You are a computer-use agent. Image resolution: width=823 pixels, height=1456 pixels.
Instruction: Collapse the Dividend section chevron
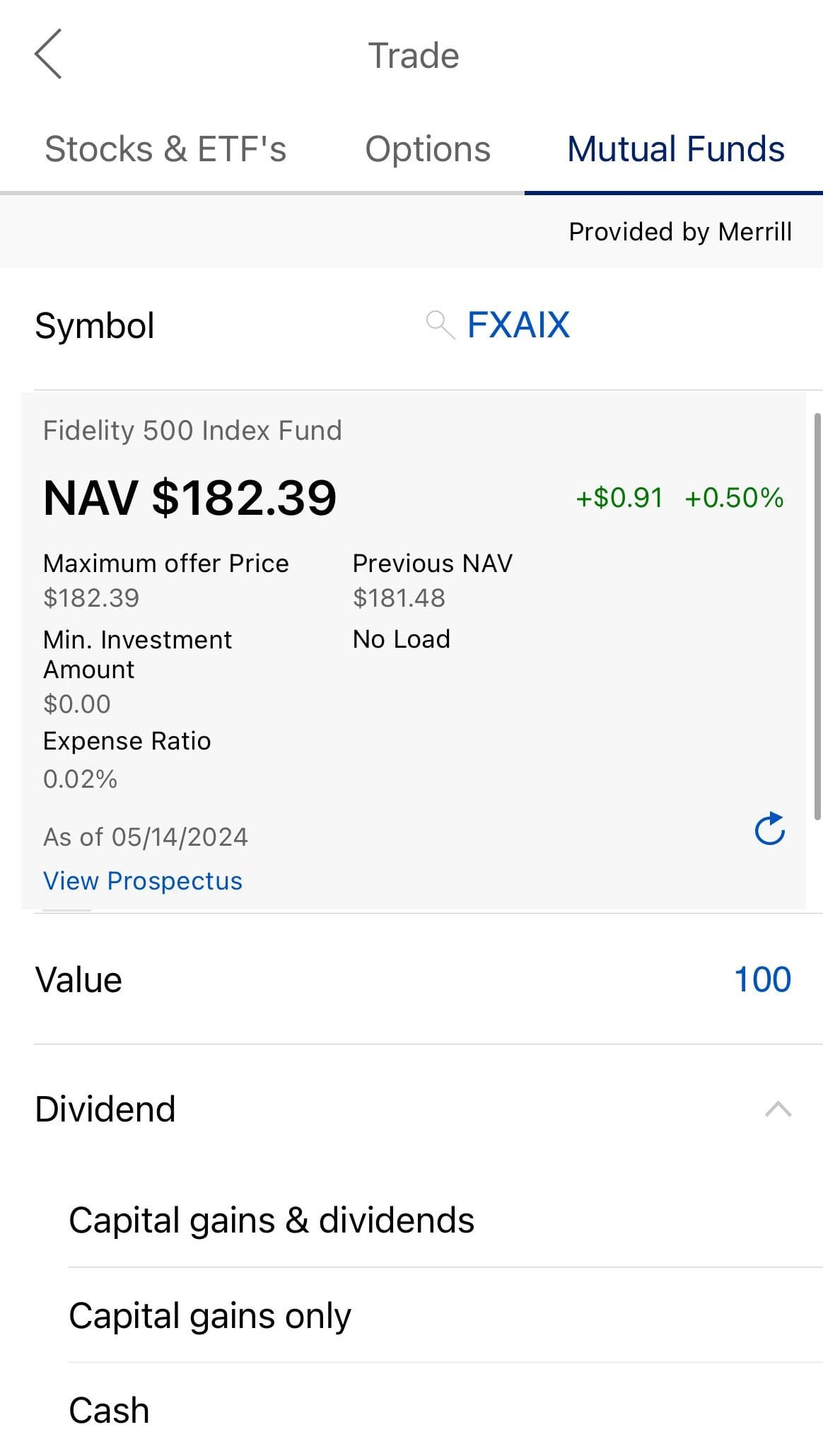coord(778,1108)
